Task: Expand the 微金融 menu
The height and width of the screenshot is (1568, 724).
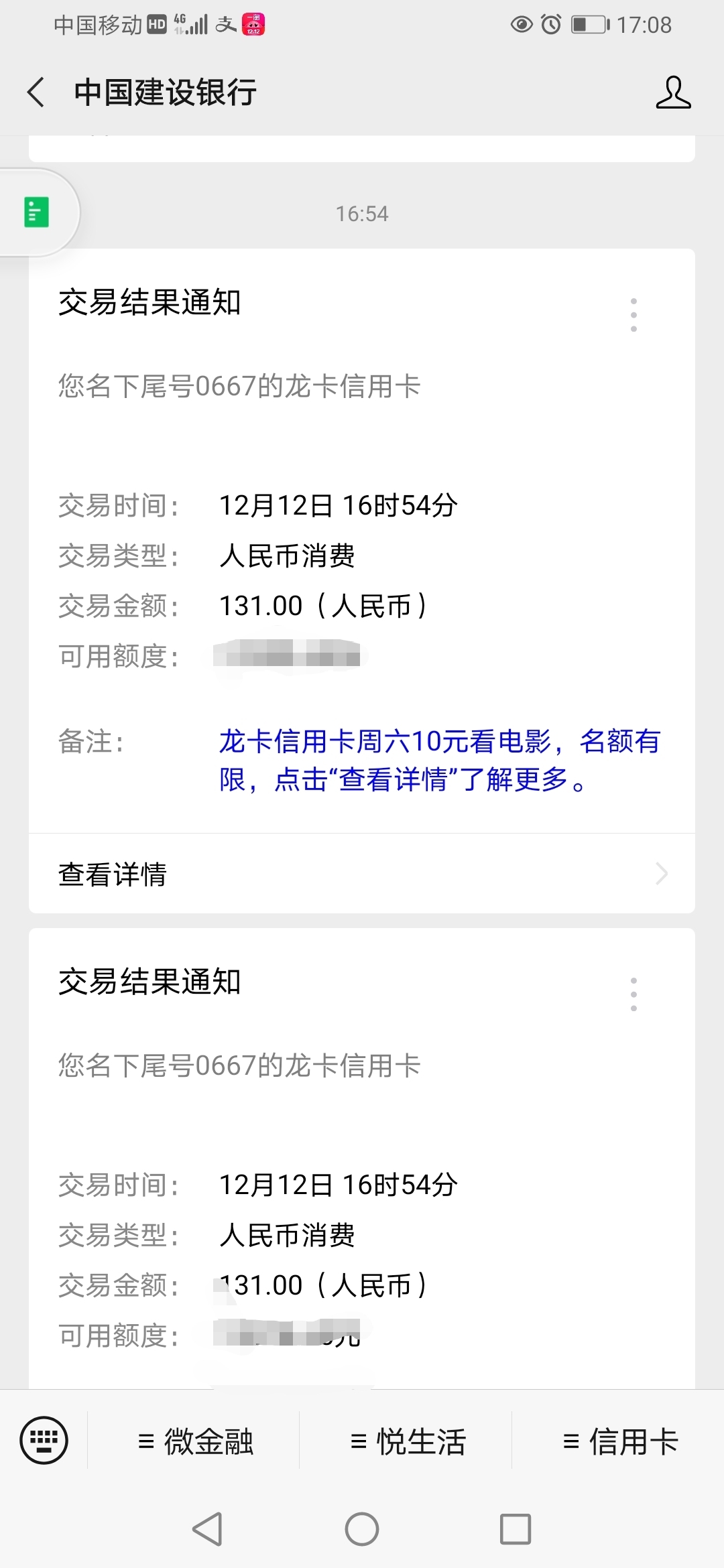Action: 194,1441
